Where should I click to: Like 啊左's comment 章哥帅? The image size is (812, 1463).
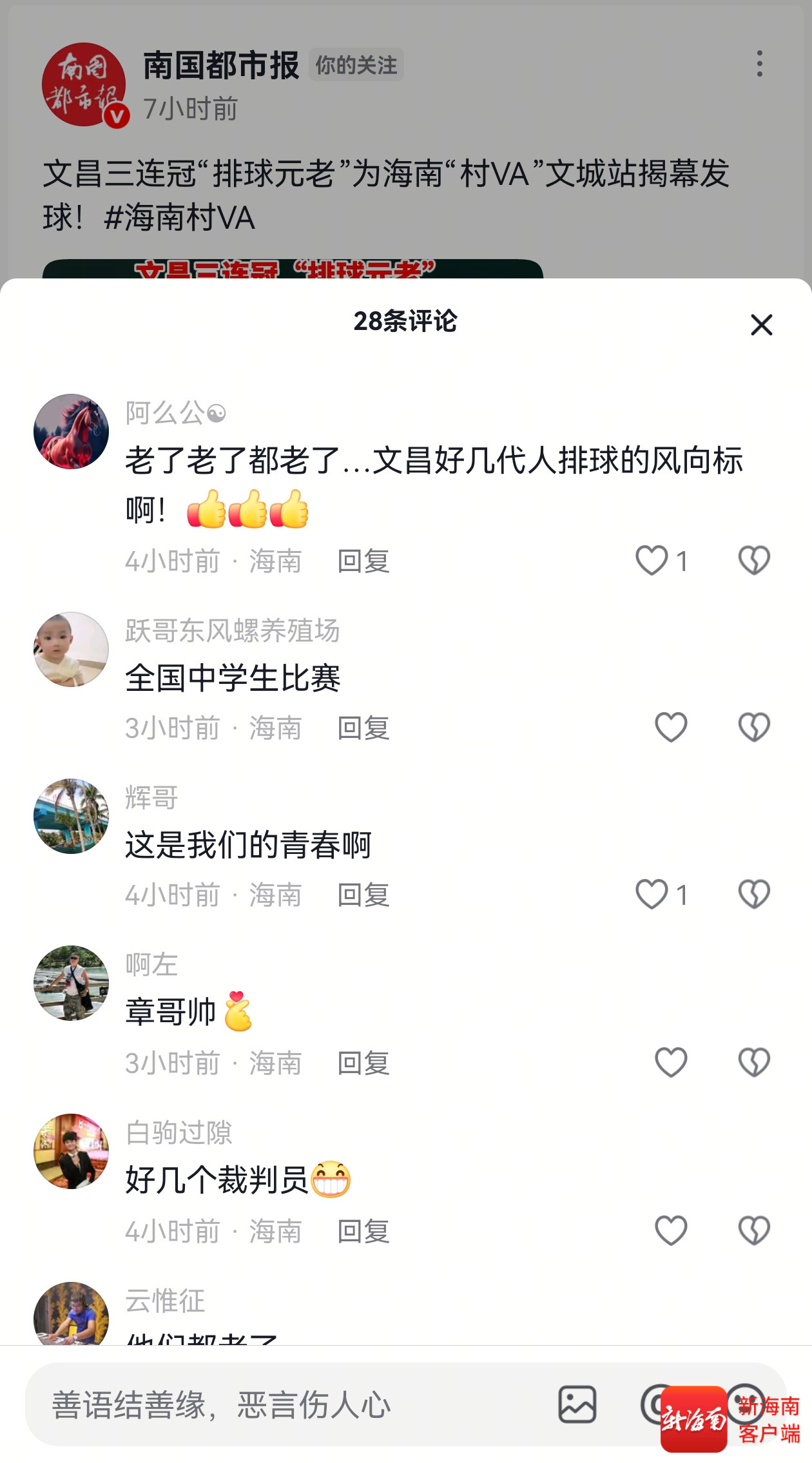(x=671, y=1062)
